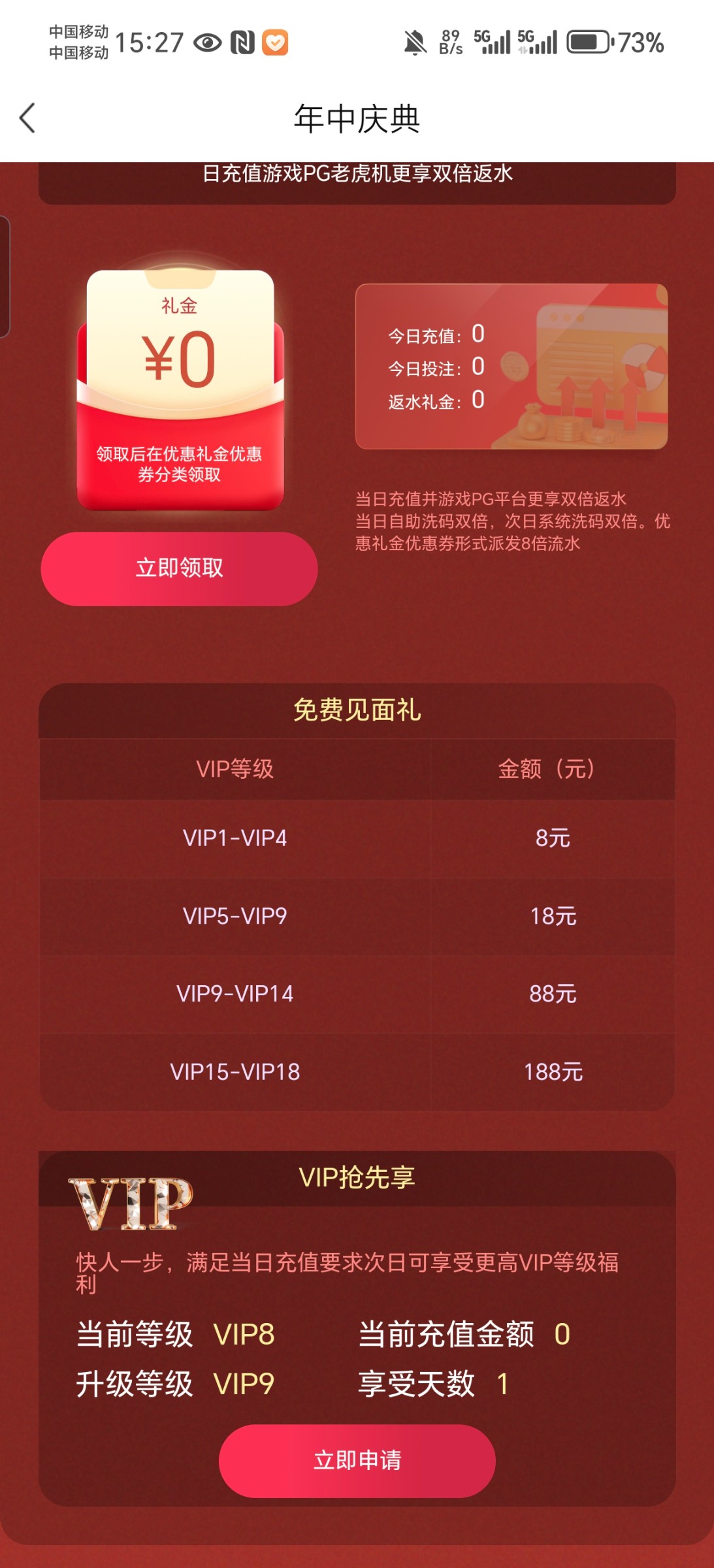Go back using the top-left arrow
The width and height of the screenshot is (714, 1568).
coord(27,118)
